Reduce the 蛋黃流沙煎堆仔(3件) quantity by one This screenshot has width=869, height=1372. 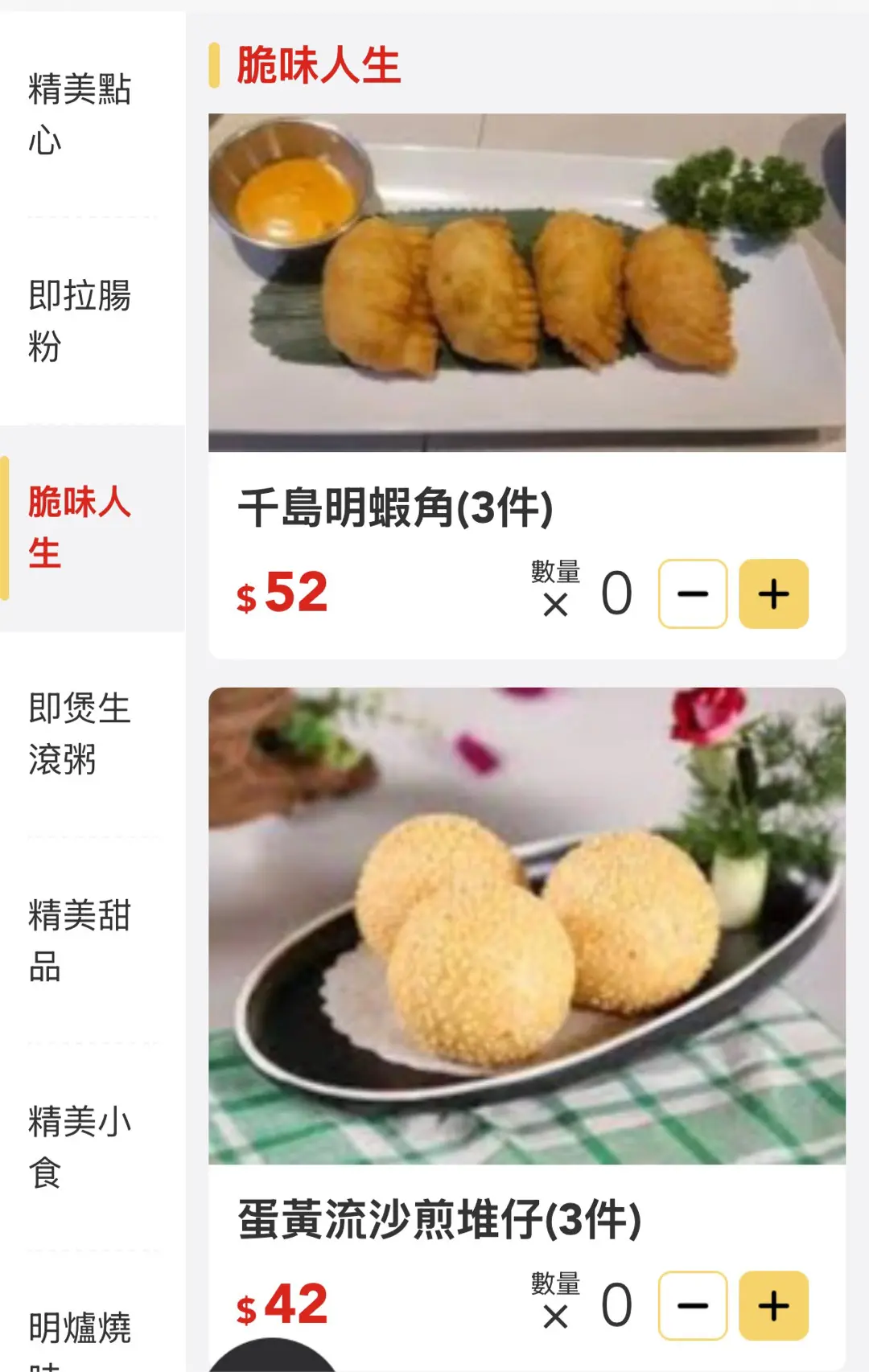[693, 1305]
